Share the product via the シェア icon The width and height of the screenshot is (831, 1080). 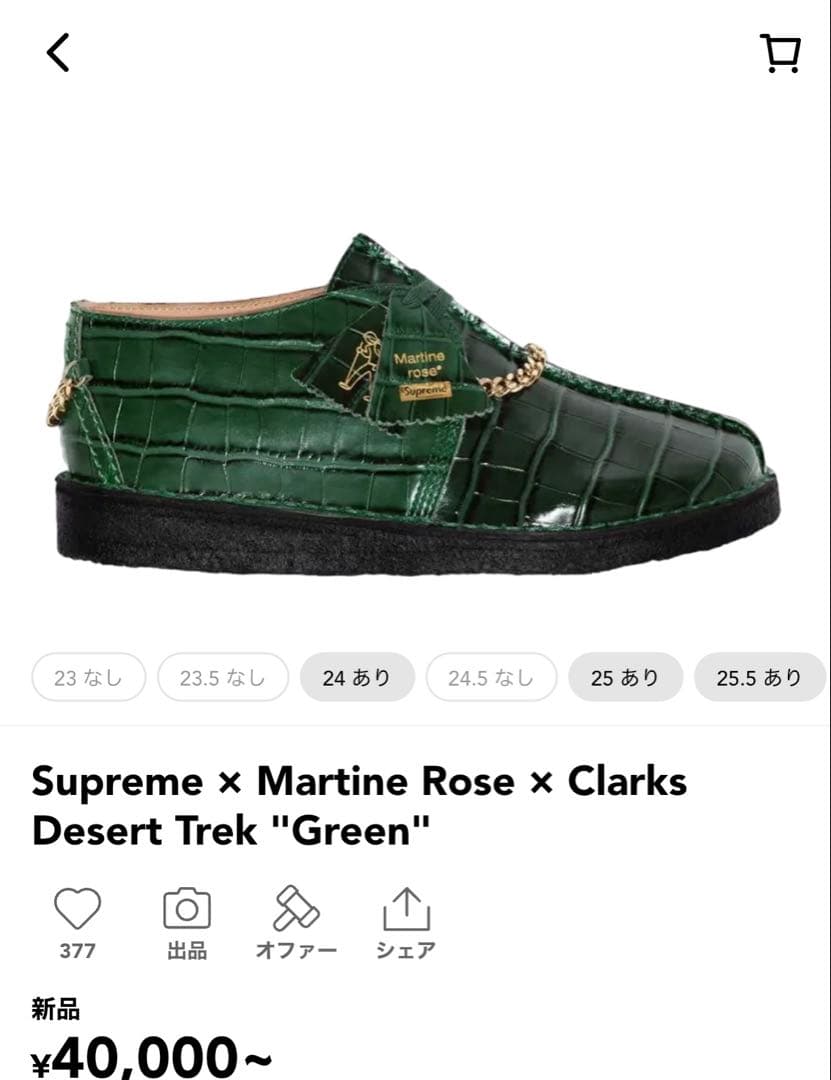[406, 906]
